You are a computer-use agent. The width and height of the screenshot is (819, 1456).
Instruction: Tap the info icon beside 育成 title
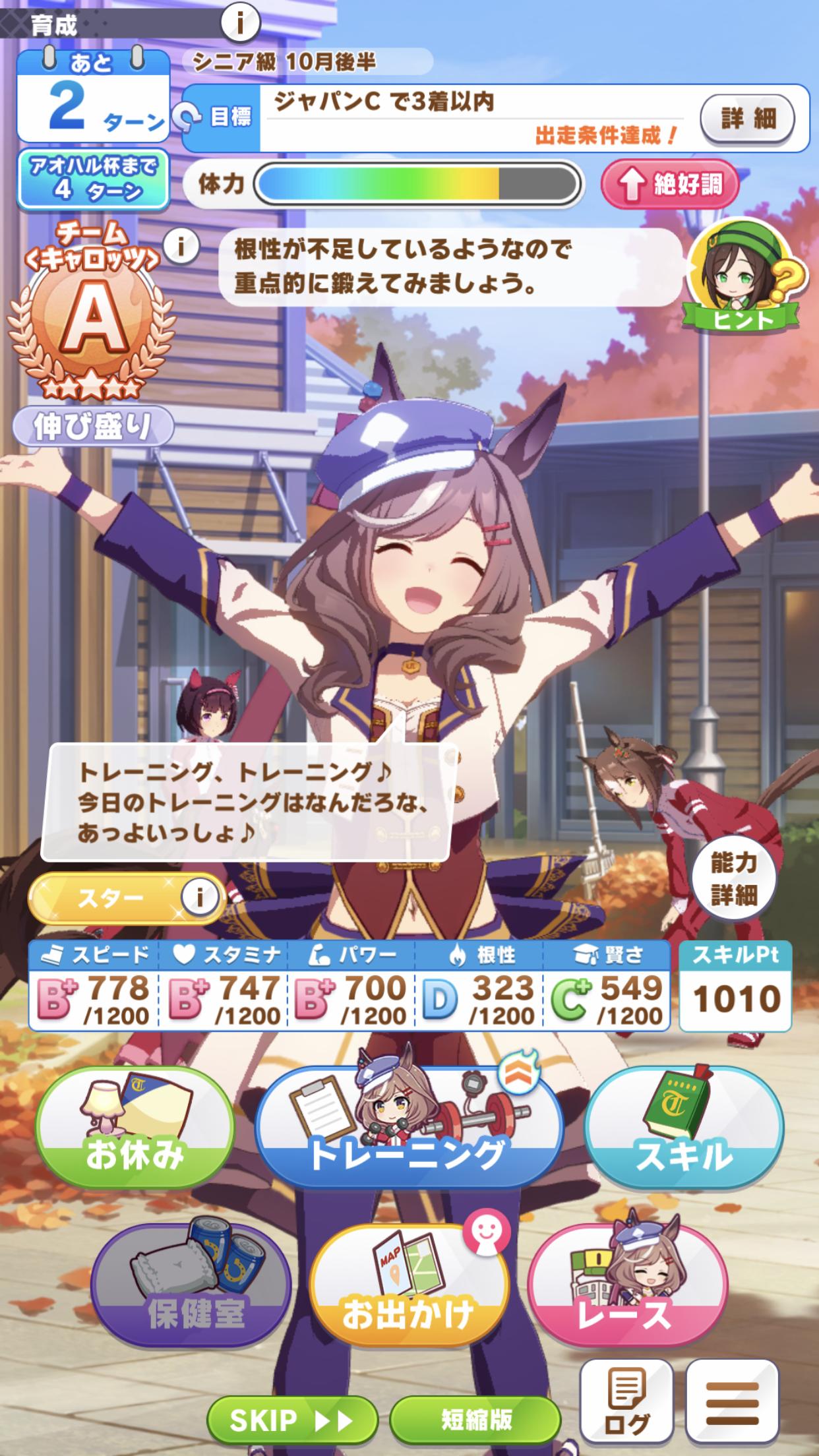click(x=239, y=24)
